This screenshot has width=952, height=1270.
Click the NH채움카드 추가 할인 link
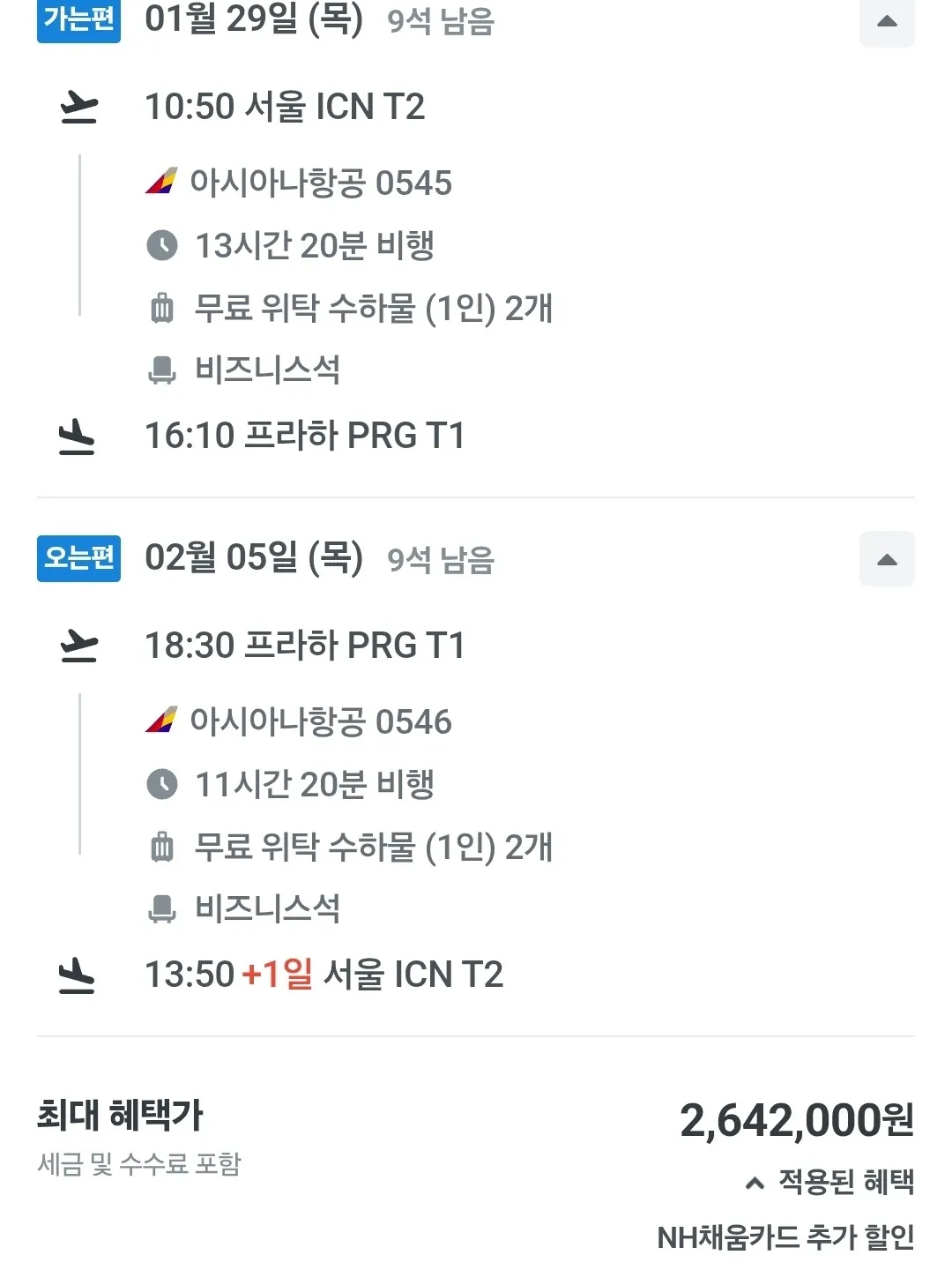coord(788,1238)
